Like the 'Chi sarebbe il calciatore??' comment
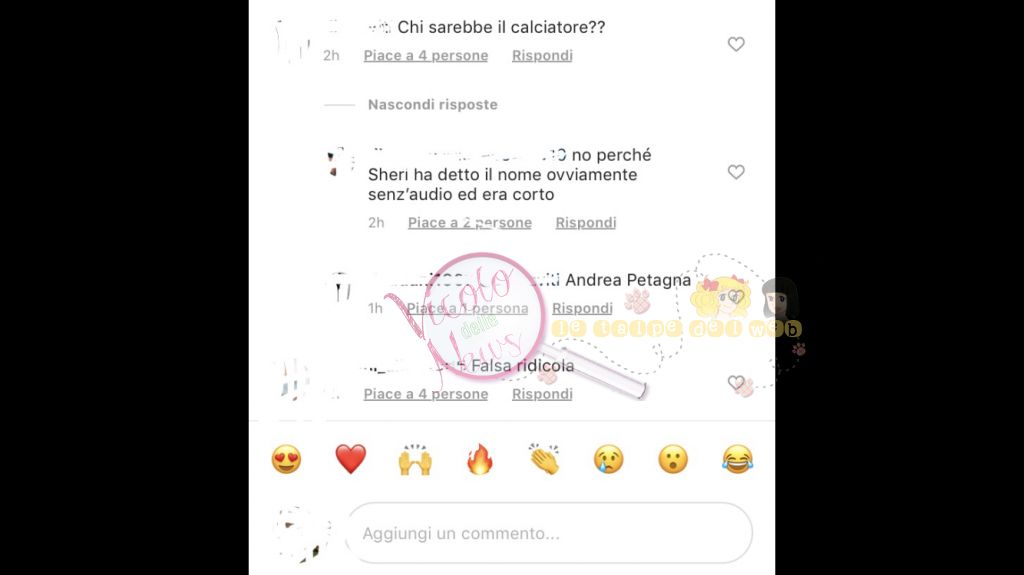 (736, 44)
